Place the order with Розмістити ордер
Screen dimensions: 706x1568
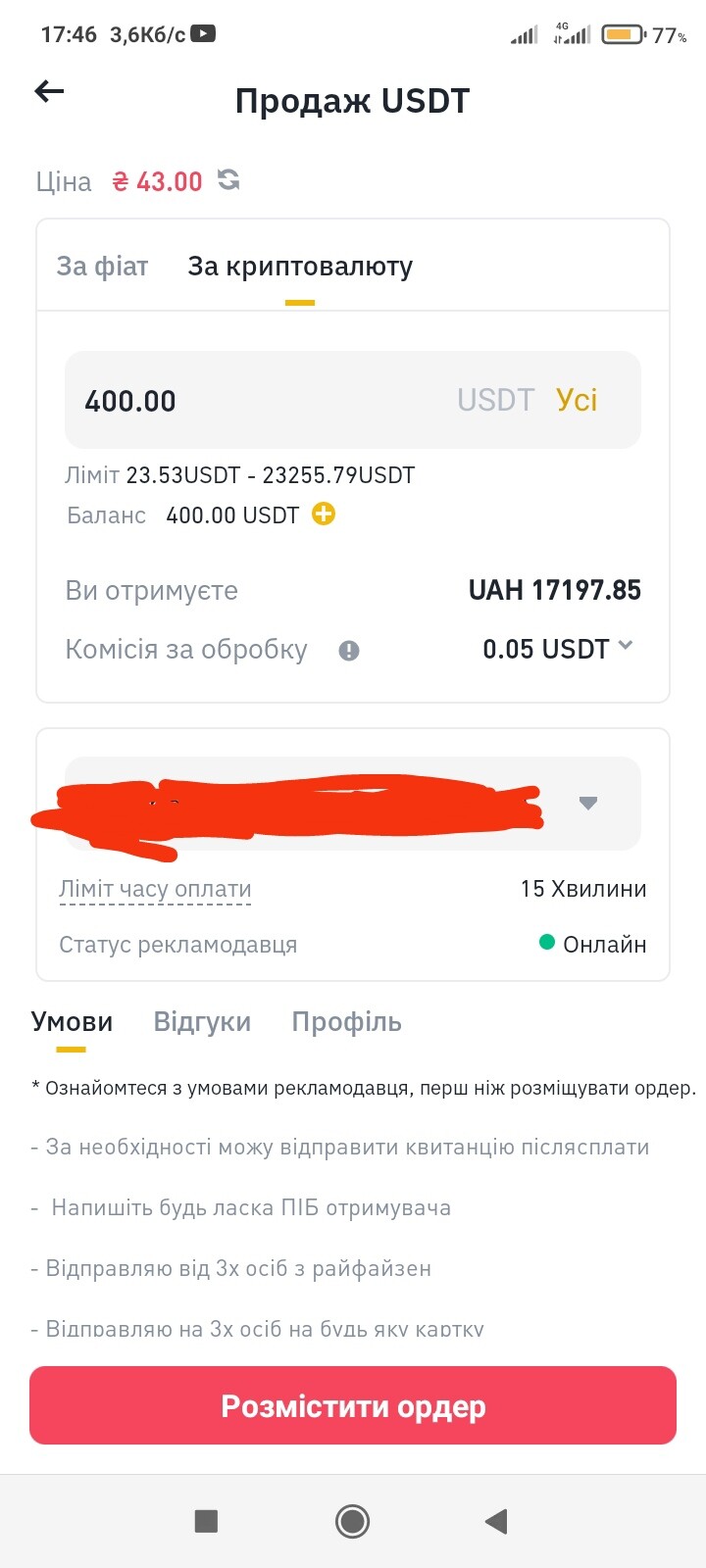click(353, 1405)
